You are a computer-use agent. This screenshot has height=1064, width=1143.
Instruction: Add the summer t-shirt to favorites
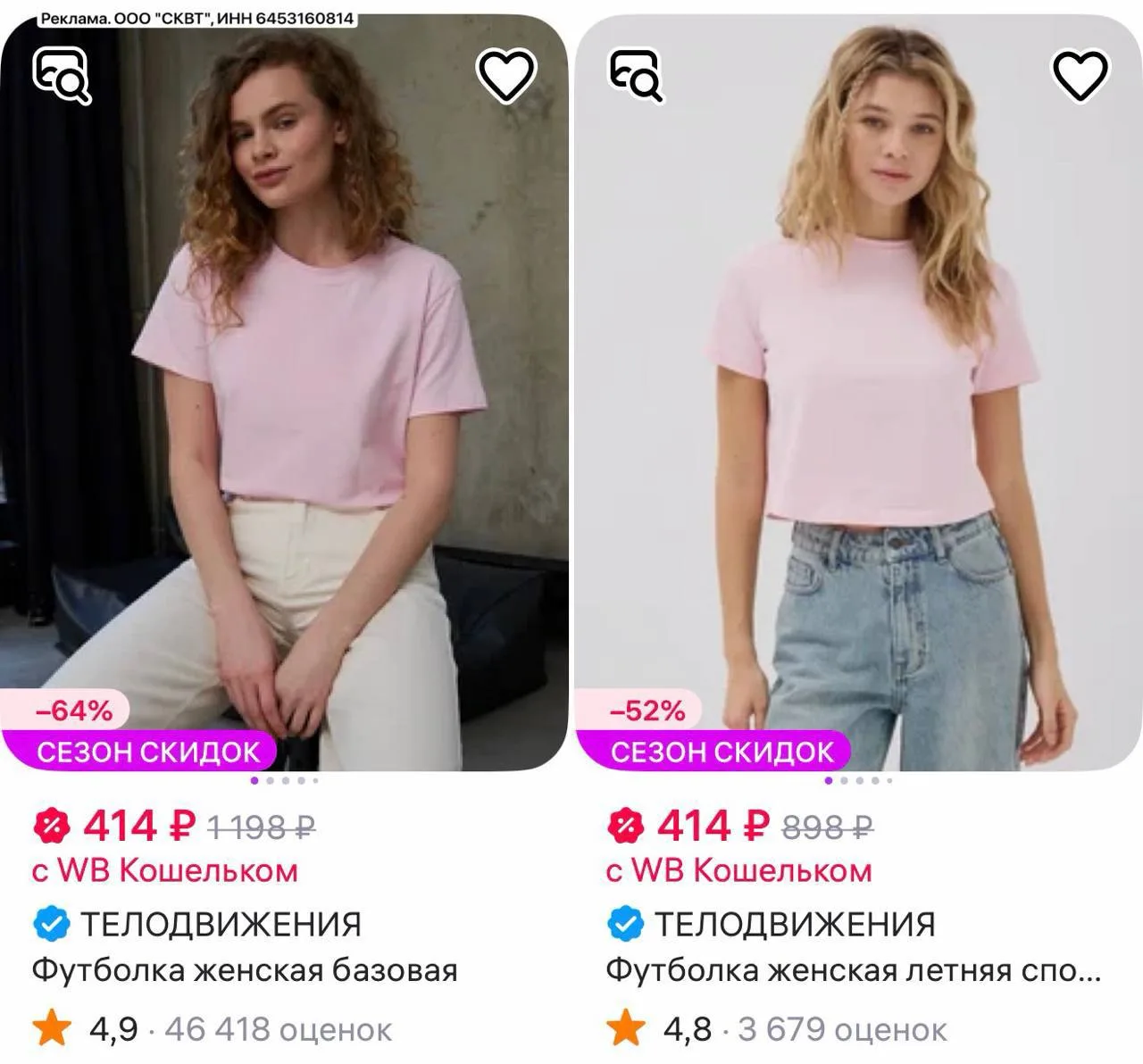(x=1080, y=75)
